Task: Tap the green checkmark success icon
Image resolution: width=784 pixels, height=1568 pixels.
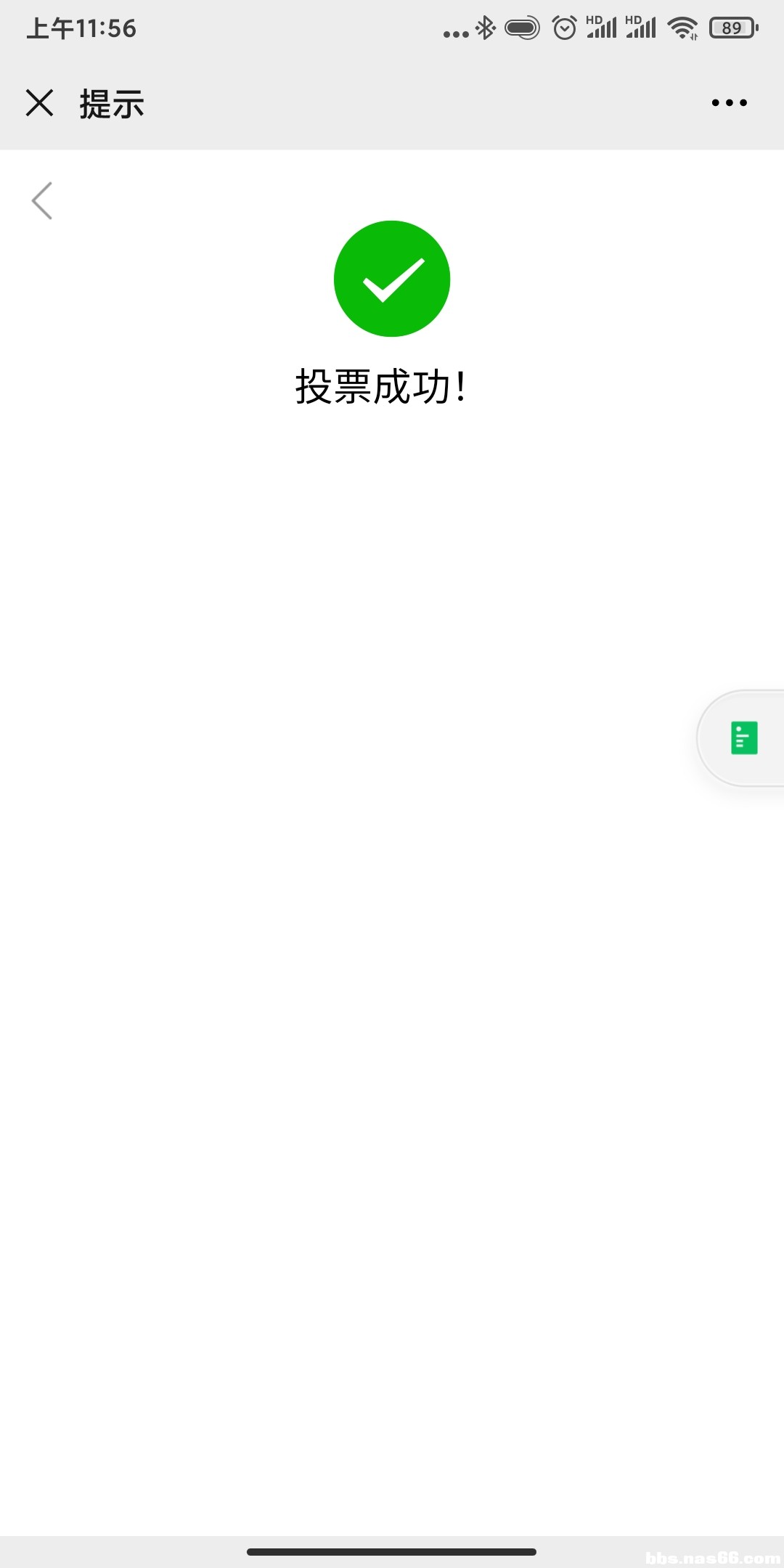Action: [x=392, y=279]
